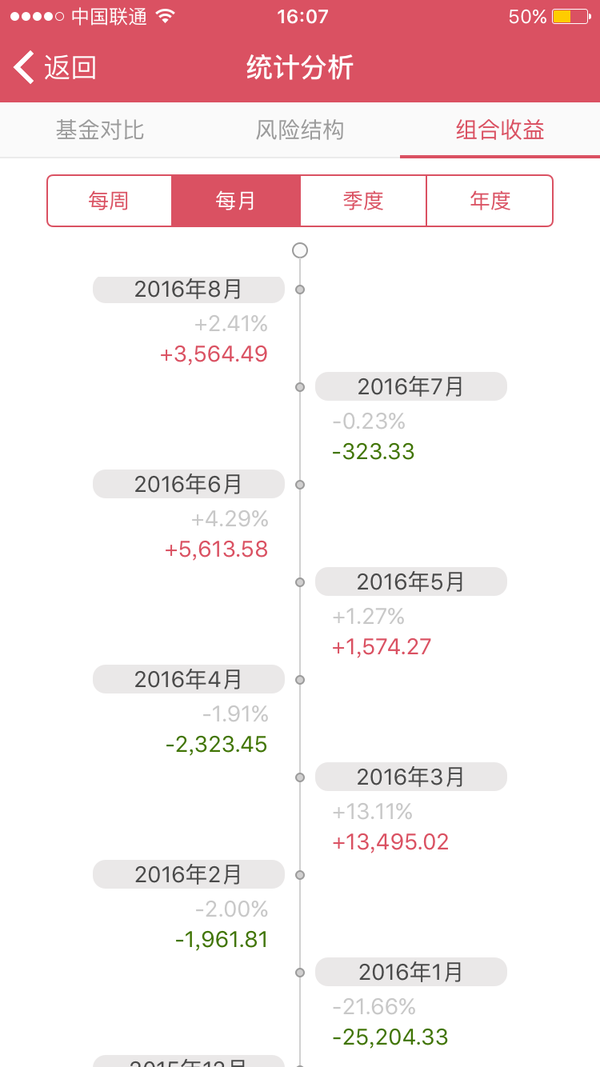
Task: Go back using the 返回 button
Action: coord(54,68)
